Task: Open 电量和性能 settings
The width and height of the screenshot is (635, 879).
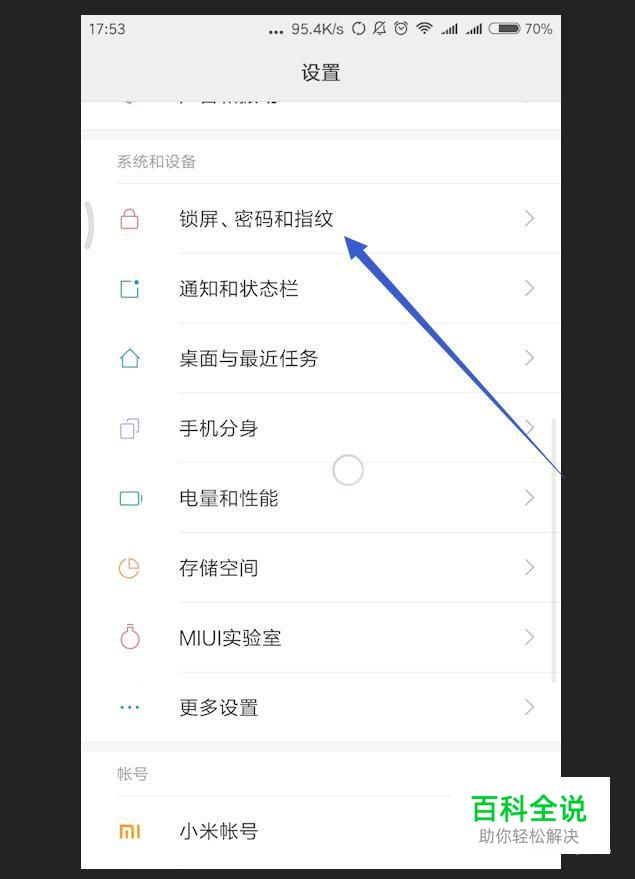Action: click(x=228, y=498)
